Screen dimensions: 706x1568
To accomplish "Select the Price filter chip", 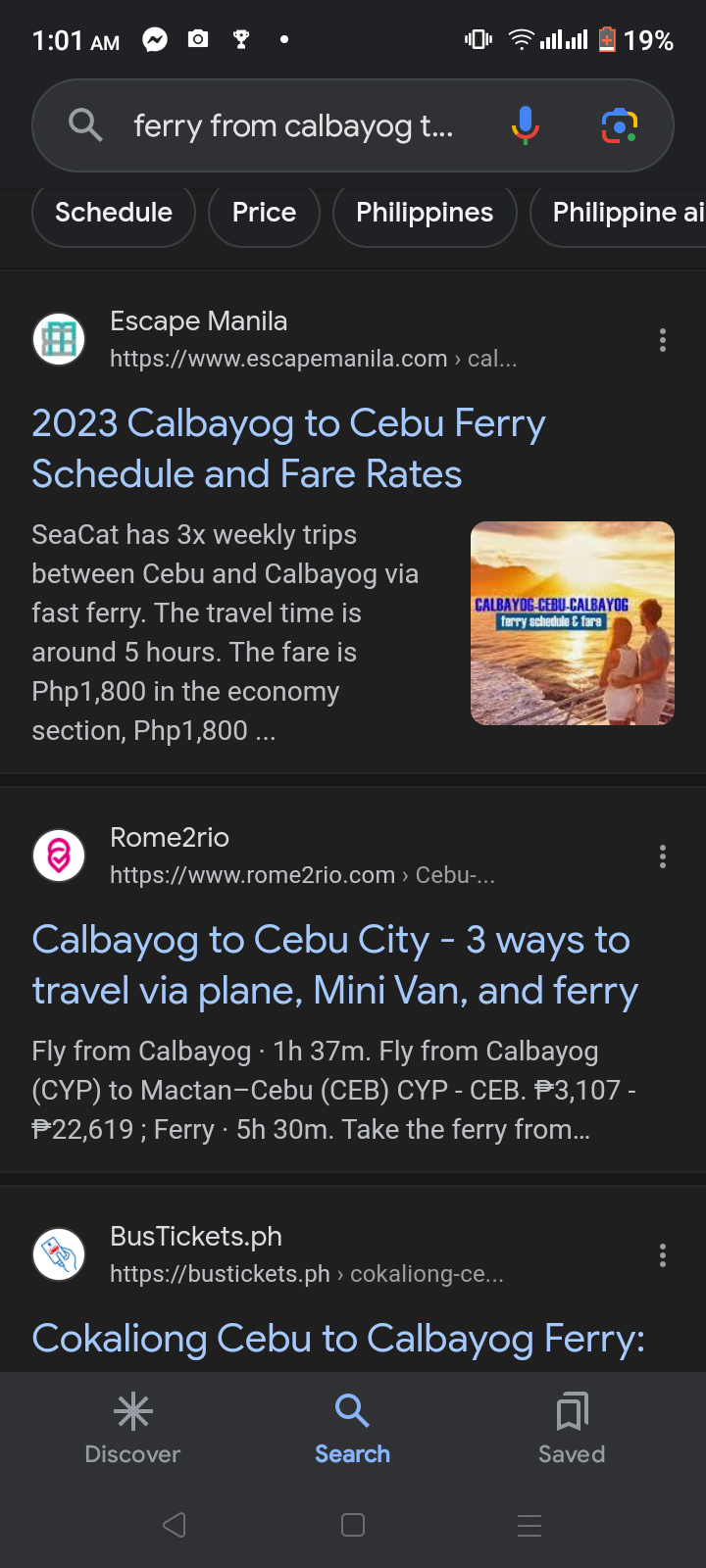I will (264, 213).
